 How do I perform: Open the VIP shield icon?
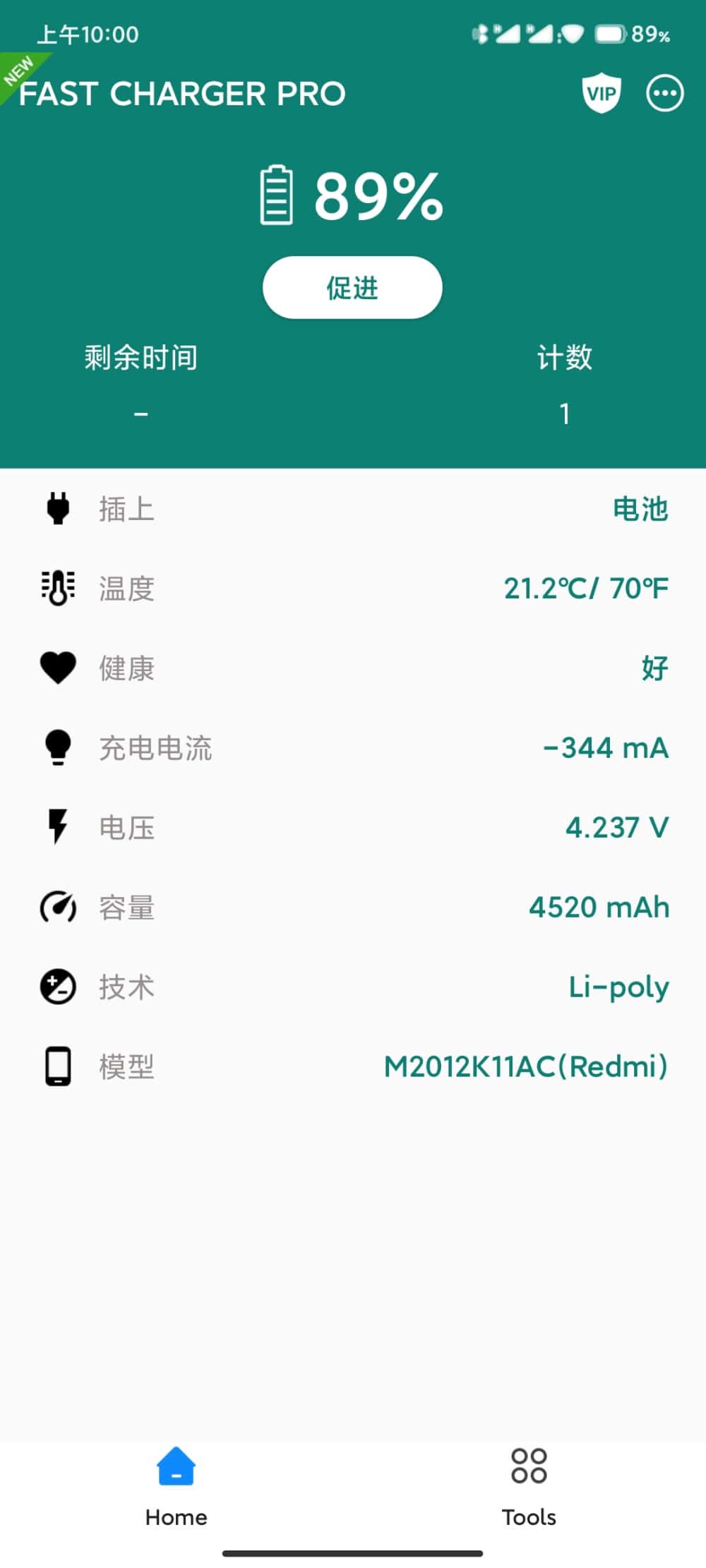[602, 93]
